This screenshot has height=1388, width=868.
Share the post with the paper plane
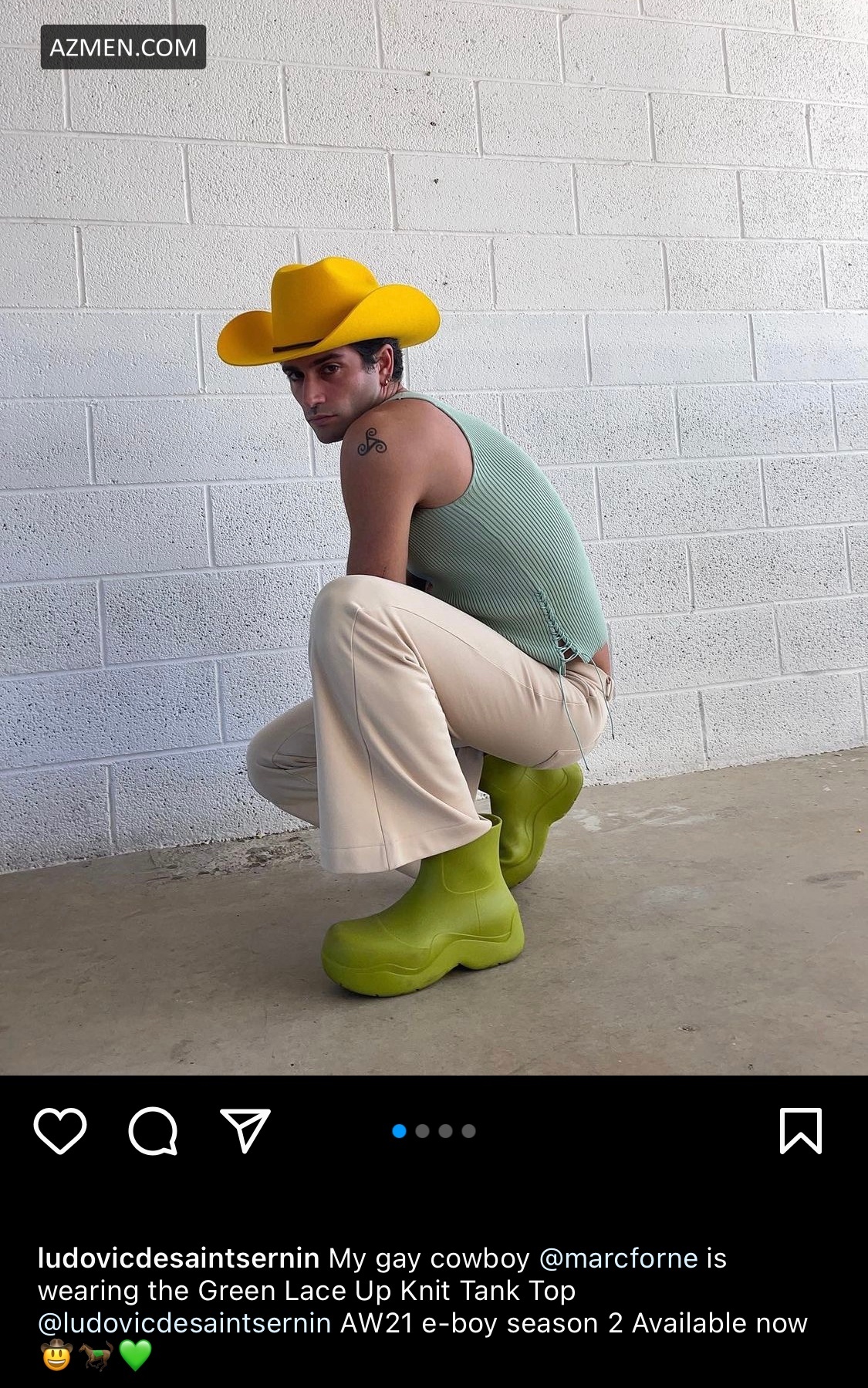pos(245,1131)
